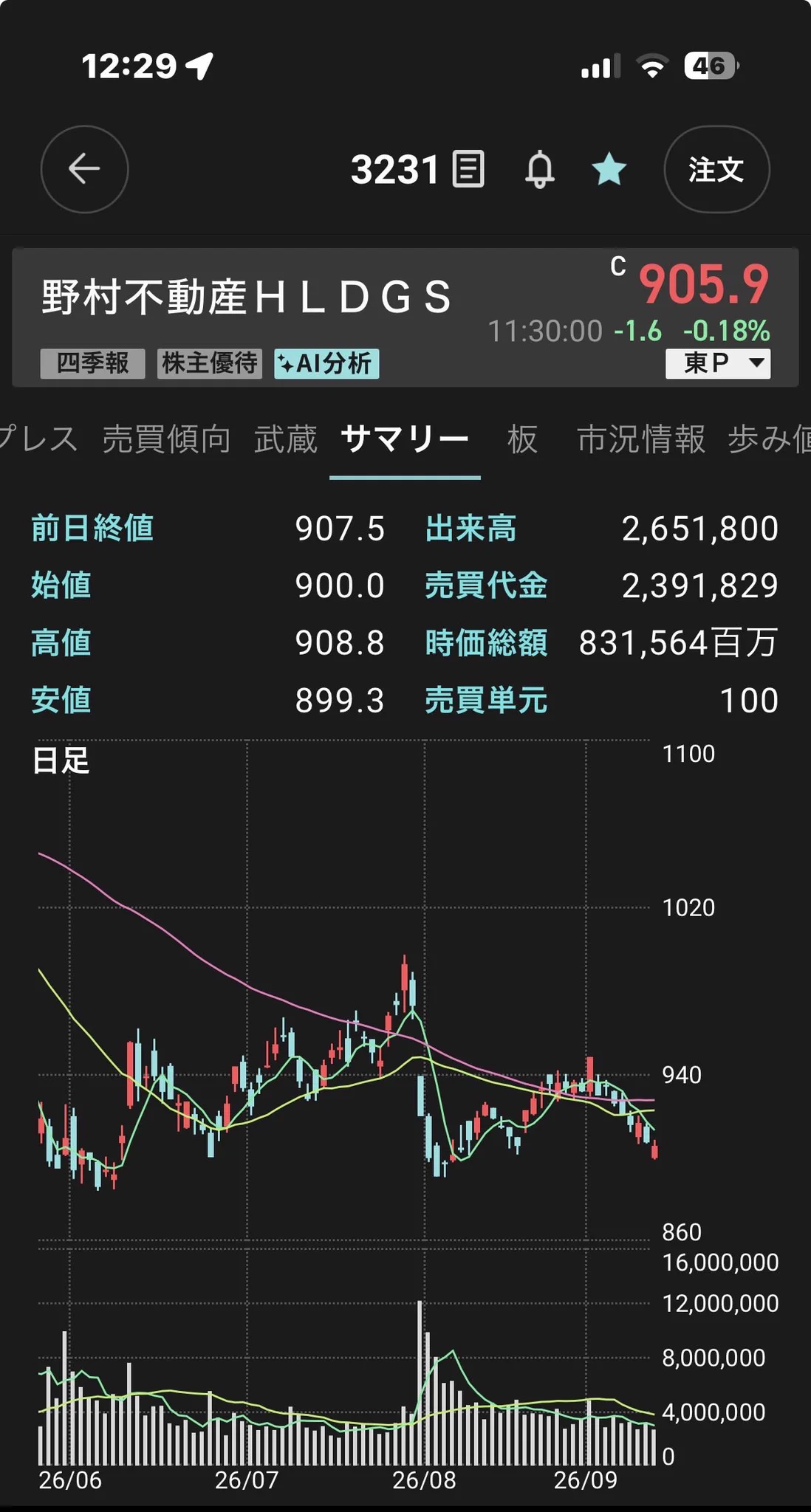Open the 日足 daily chart
Screen dimensions: 811x1512
point(61,760)
